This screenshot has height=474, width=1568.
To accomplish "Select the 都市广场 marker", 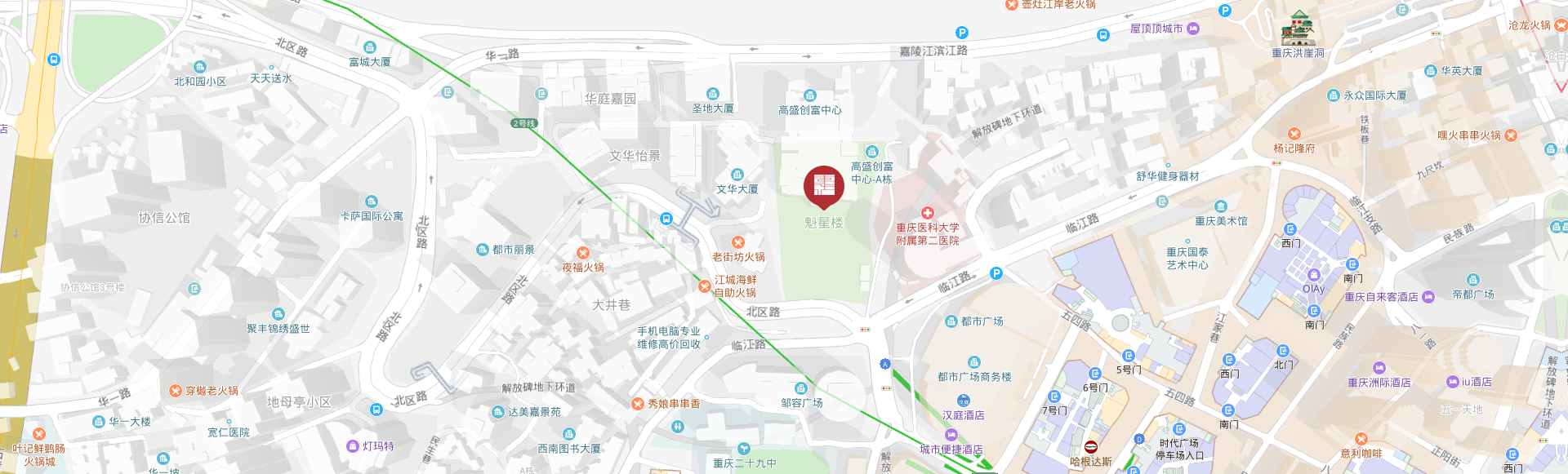I will pyautogui.click(x=951, y=321).
